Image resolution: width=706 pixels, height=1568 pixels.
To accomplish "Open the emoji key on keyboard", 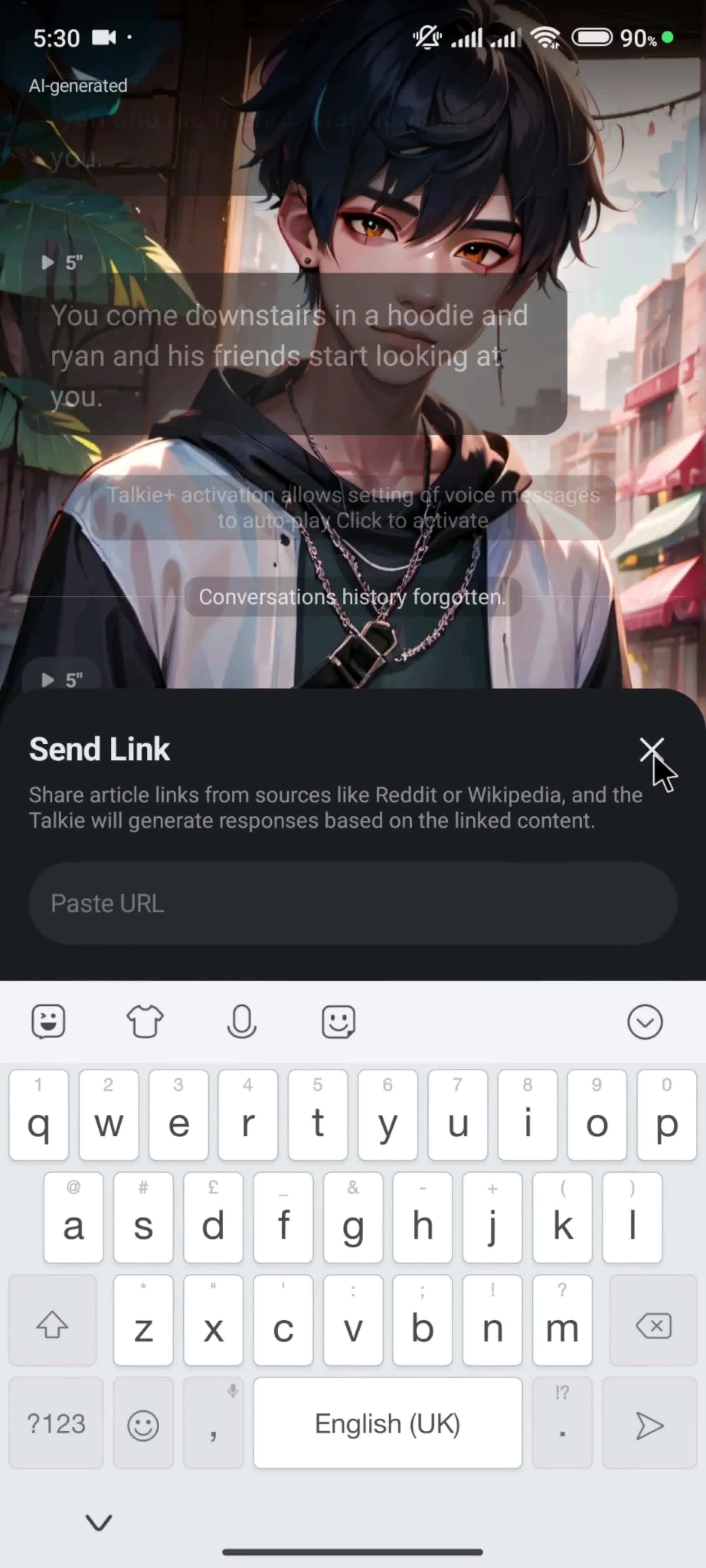I will [x=143, y=1425].
